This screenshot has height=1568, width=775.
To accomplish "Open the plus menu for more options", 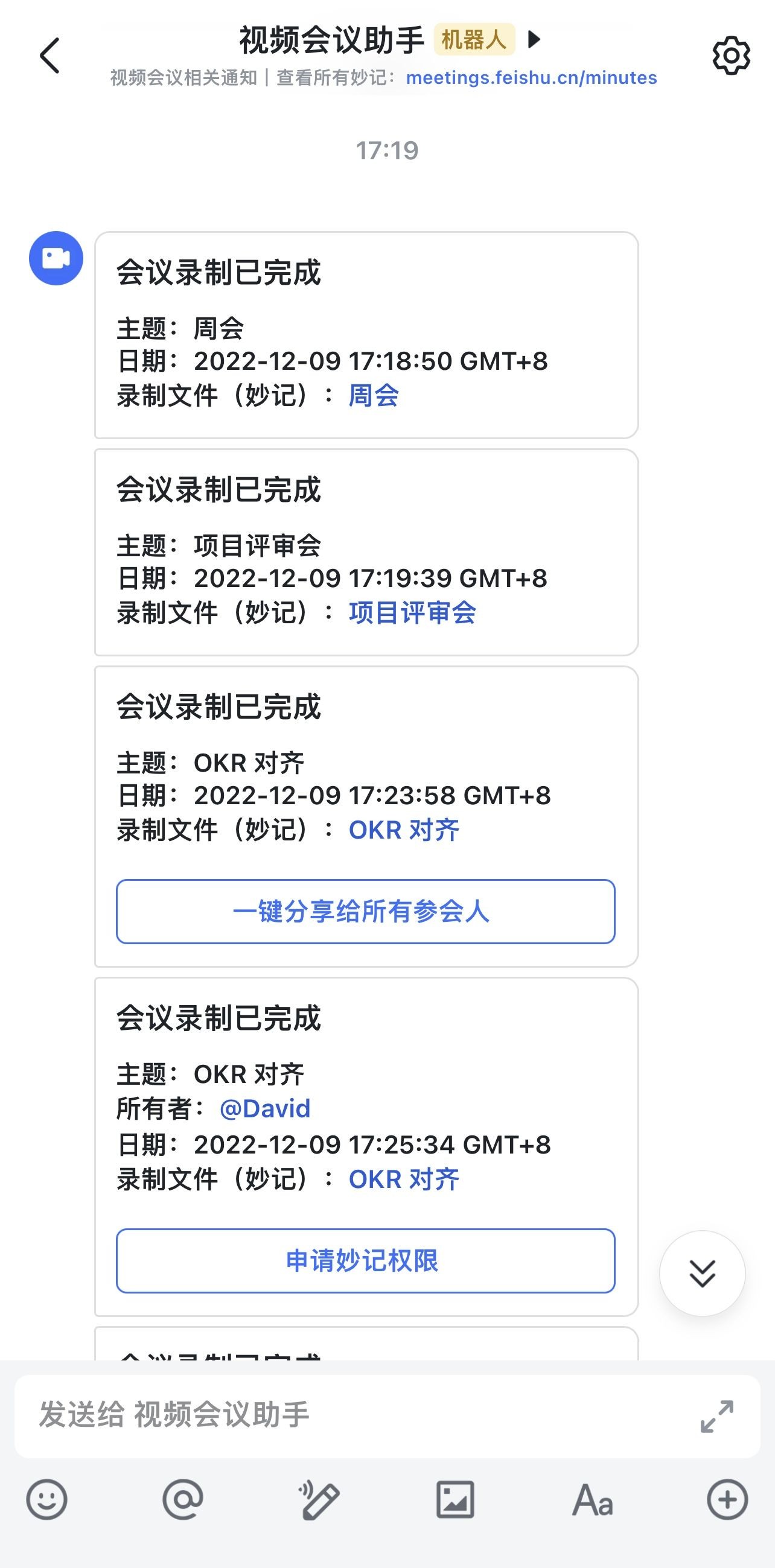I will (727, 1499).
